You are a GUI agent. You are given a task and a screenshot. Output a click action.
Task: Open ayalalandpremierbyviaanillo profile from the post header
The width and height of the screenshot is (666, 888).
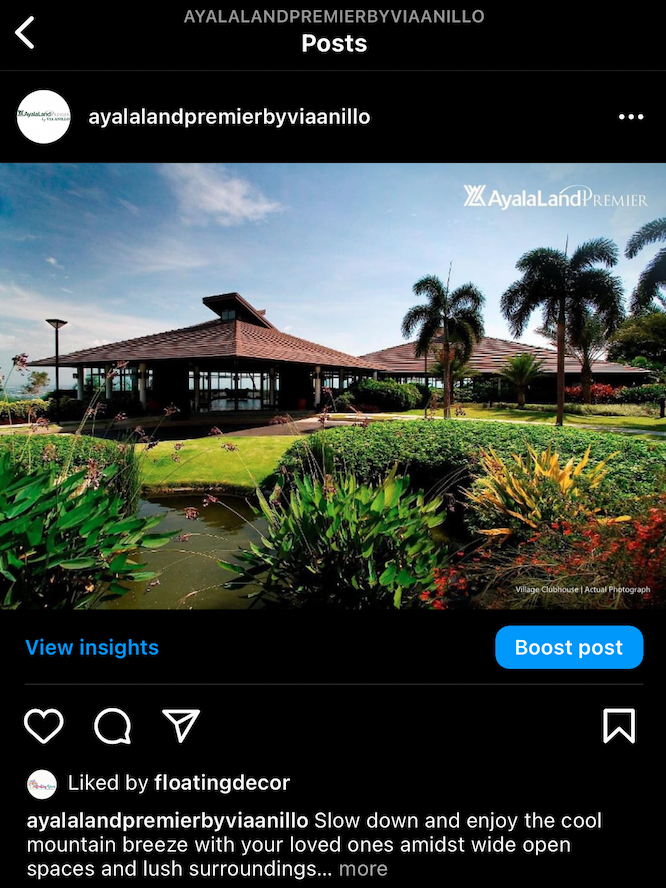point(229,117)
